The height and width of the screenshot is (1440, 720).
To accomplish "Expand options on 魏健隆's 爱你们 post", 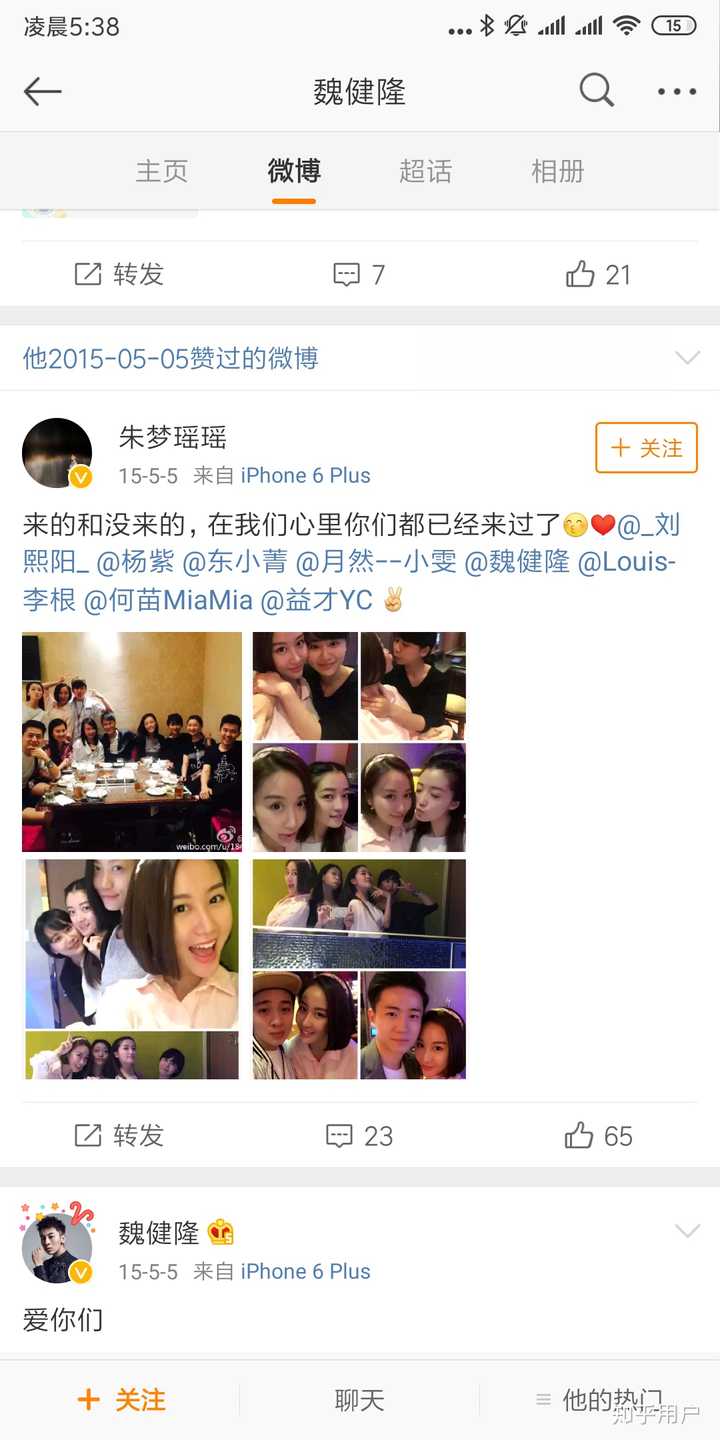I will pyautogui.click(x=687, y=1231).
